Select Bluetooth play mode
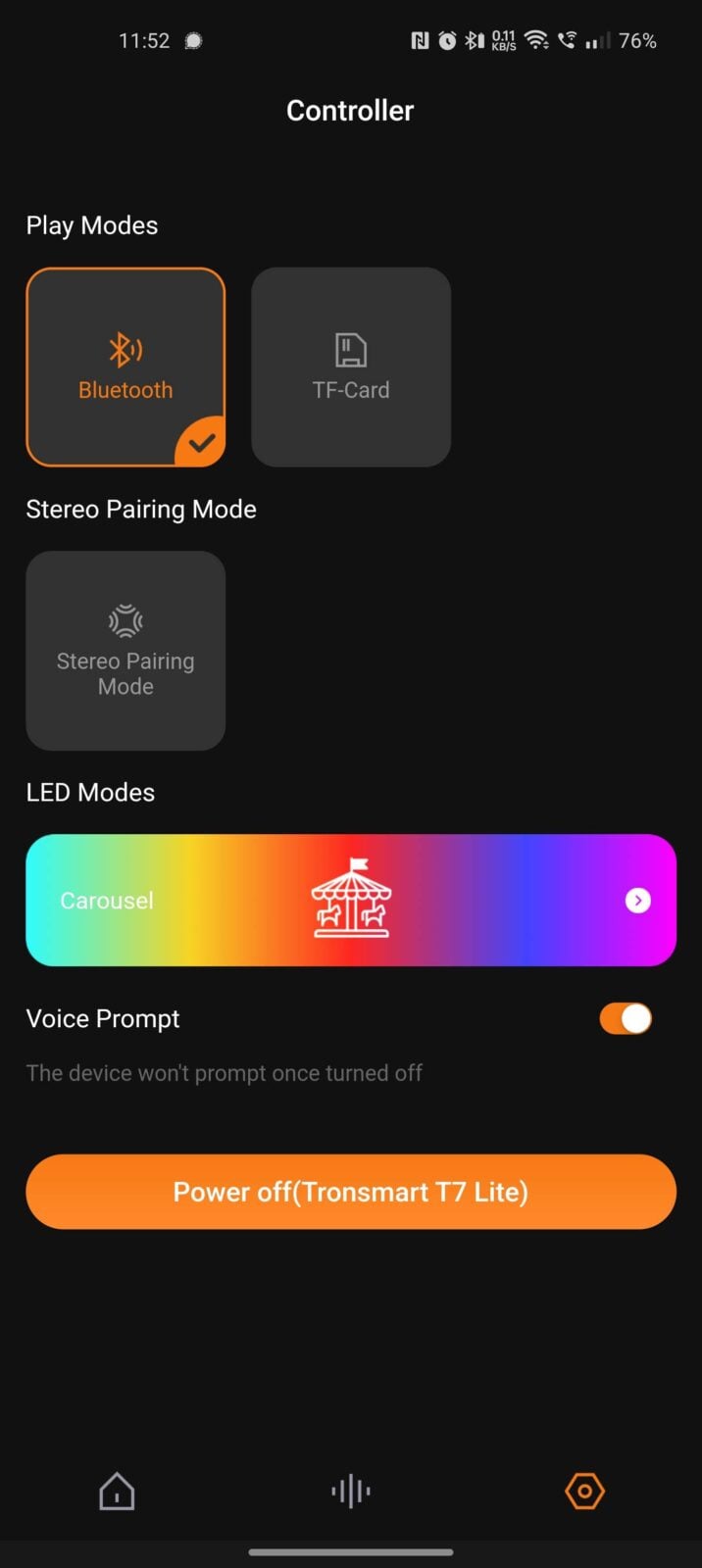The image size is (702, 1568). pyautogui.click(x=125, y=367)
